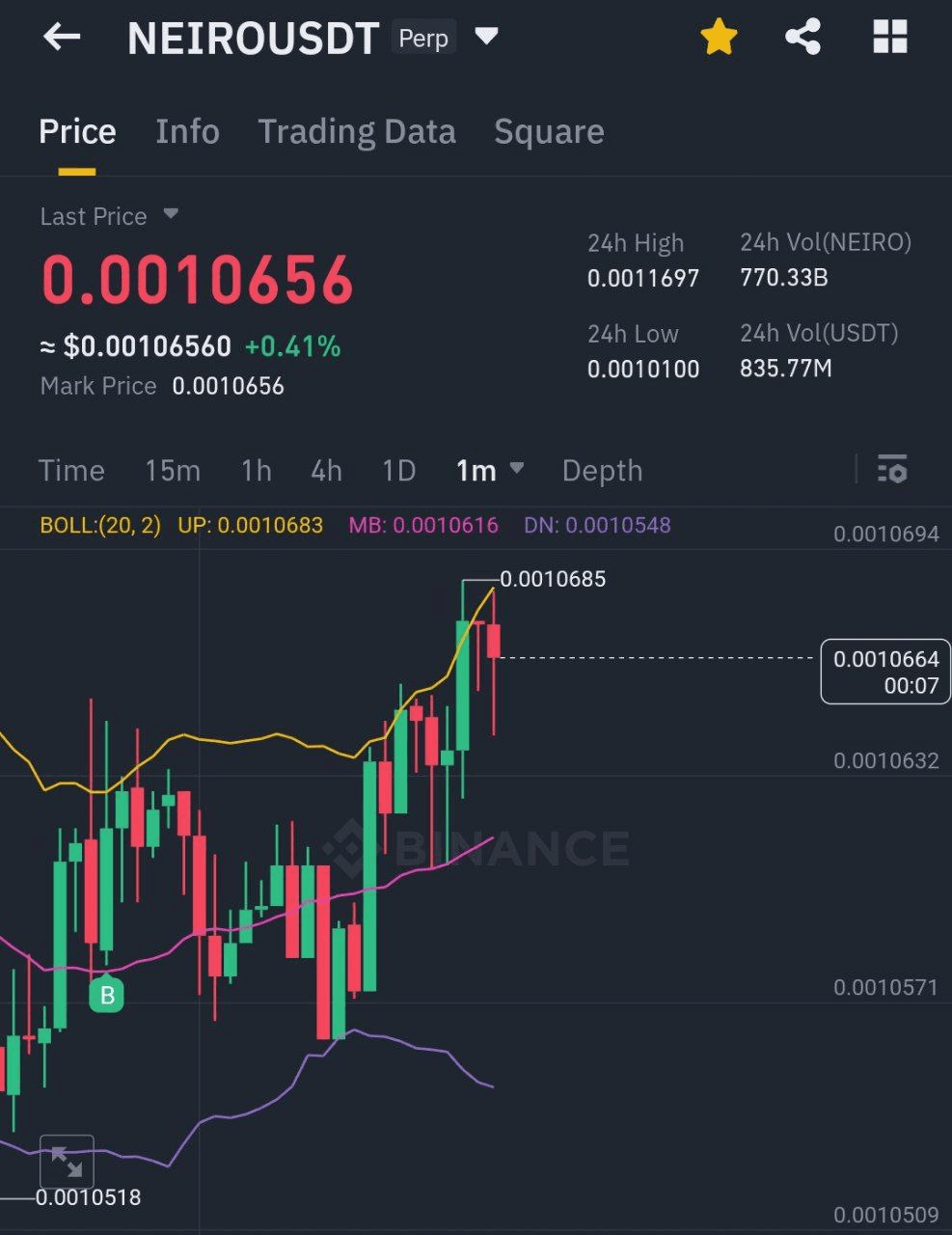This screenshot has height=1235, width=952.
Task: Select the Time chart view
Action: 71,470
